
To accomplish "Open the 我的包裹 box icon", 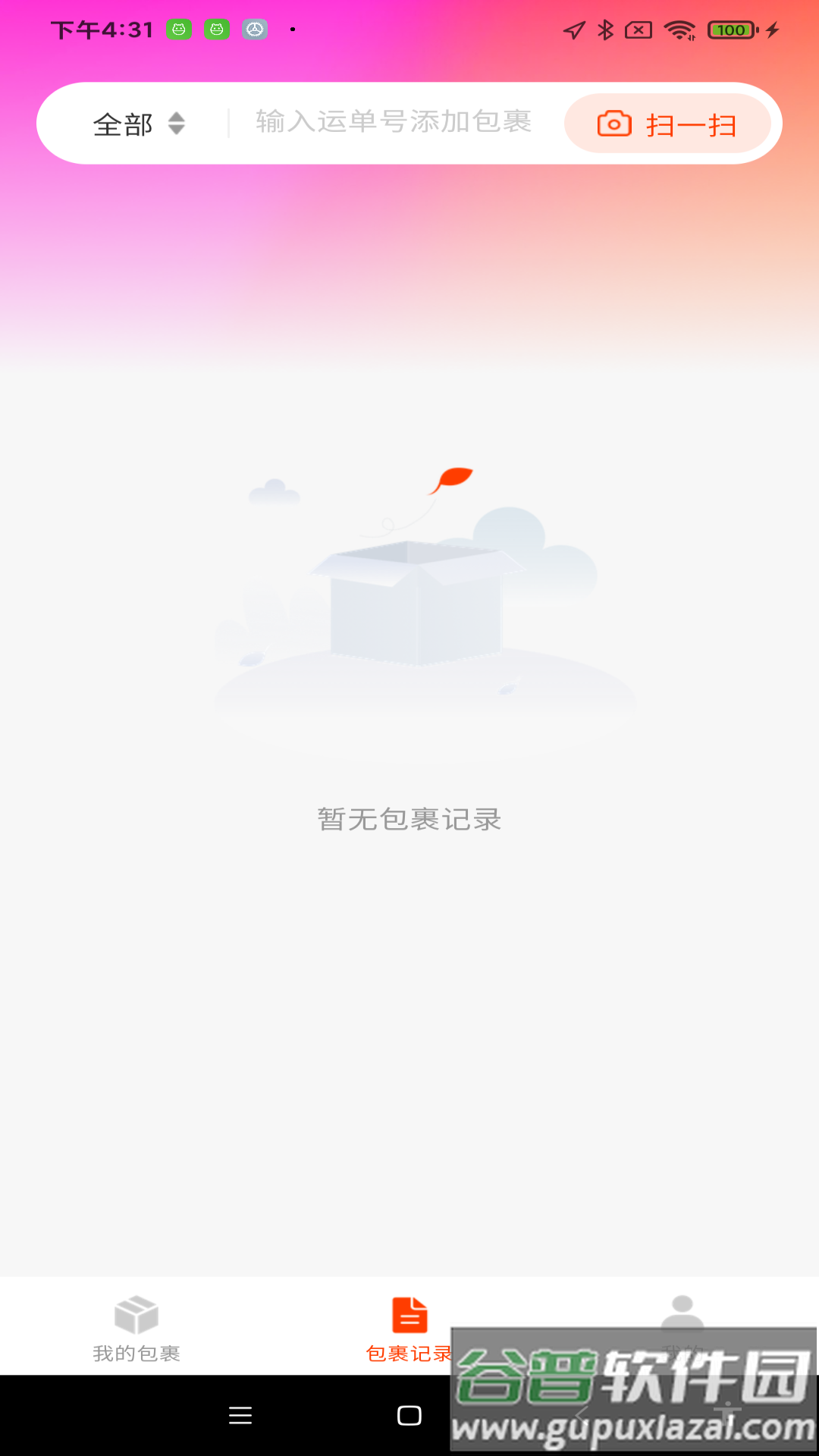I will pos(136,1314).
